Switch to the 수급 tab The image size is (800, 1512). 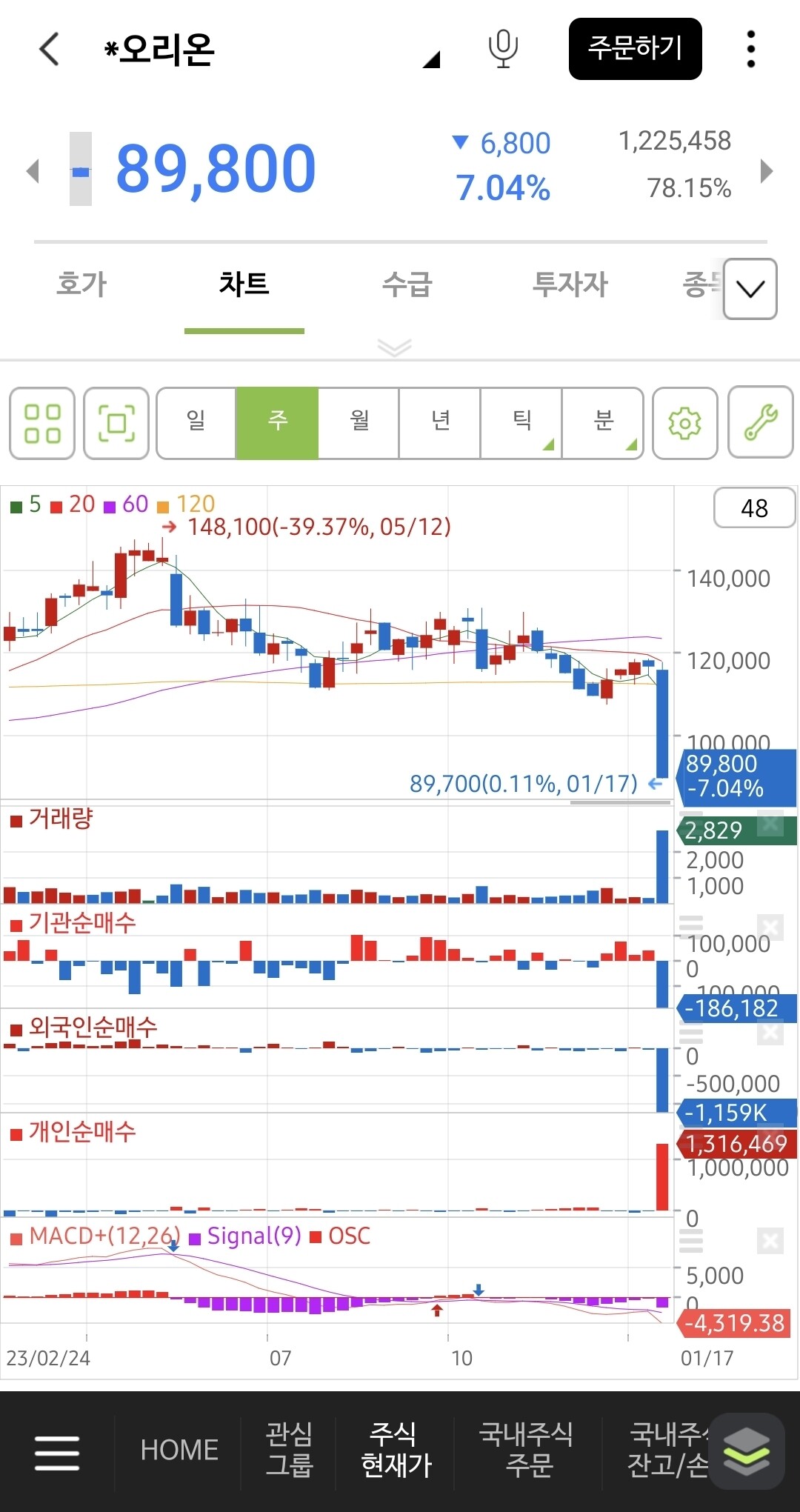coord(407,284)
